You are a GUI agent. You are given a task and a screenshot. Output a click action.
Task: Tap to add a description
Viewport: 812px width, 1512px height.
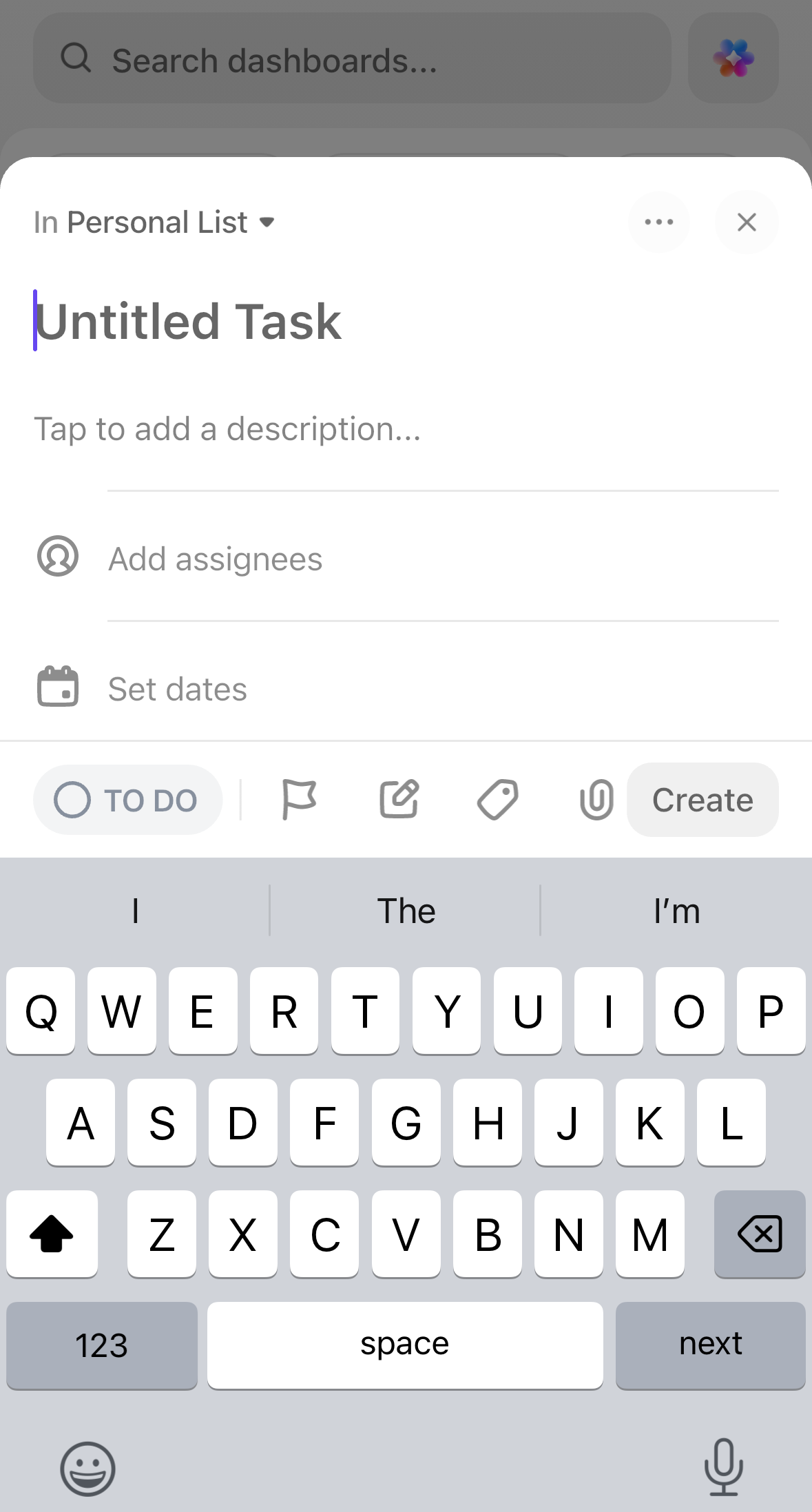coord(229,428)
